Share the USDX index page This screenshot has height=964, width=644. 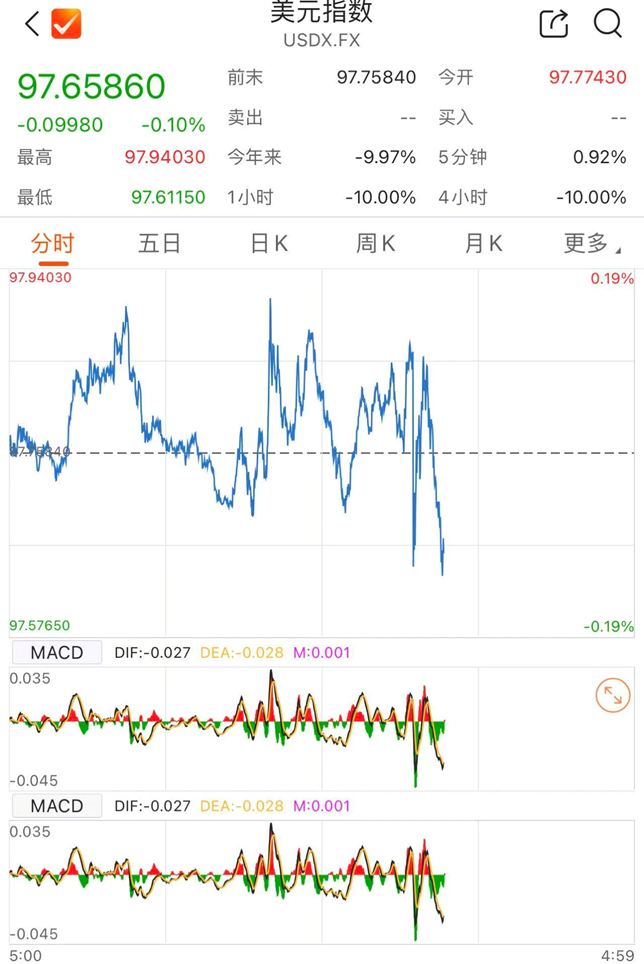[x=553, y=24]
